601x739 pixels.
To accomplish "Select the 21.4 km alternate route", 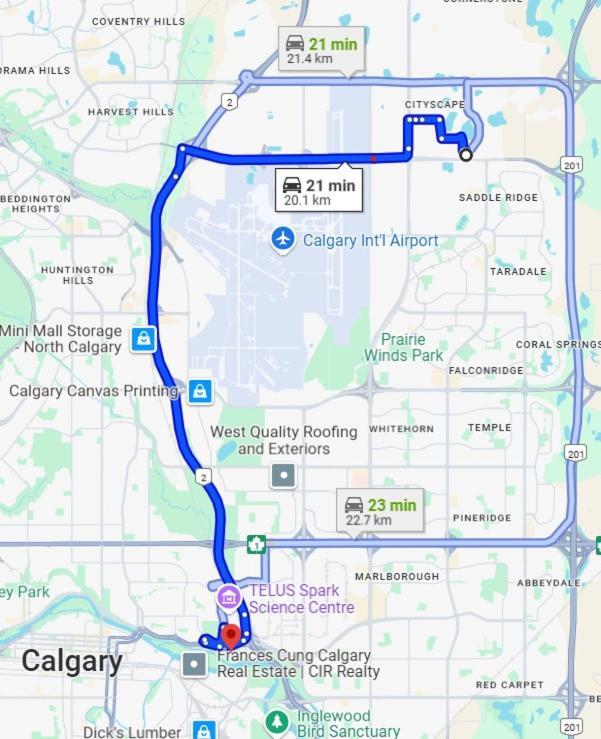I will 320,50.
